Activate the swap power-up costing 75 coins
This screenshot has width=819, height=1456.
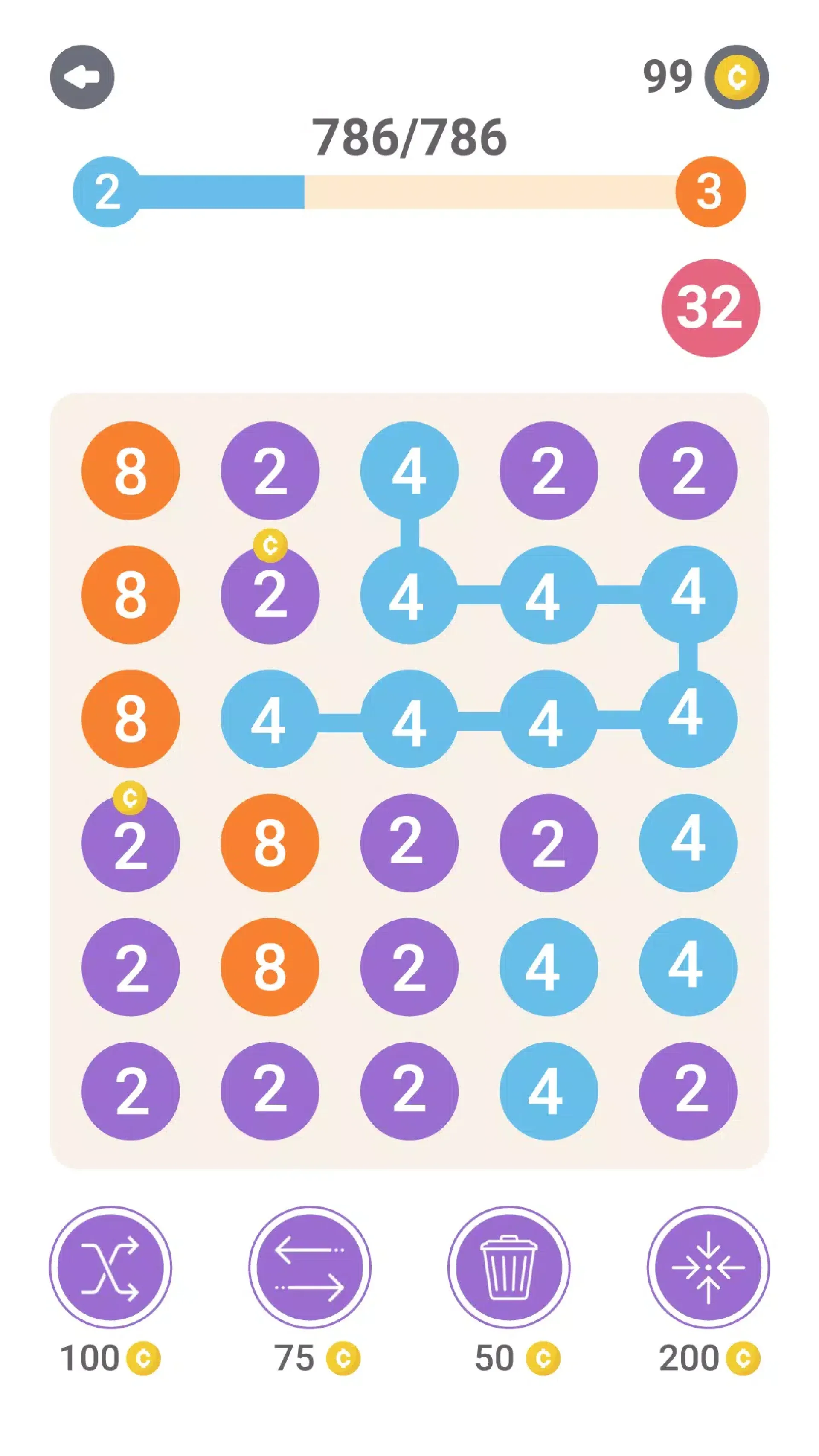point(309,1268)
